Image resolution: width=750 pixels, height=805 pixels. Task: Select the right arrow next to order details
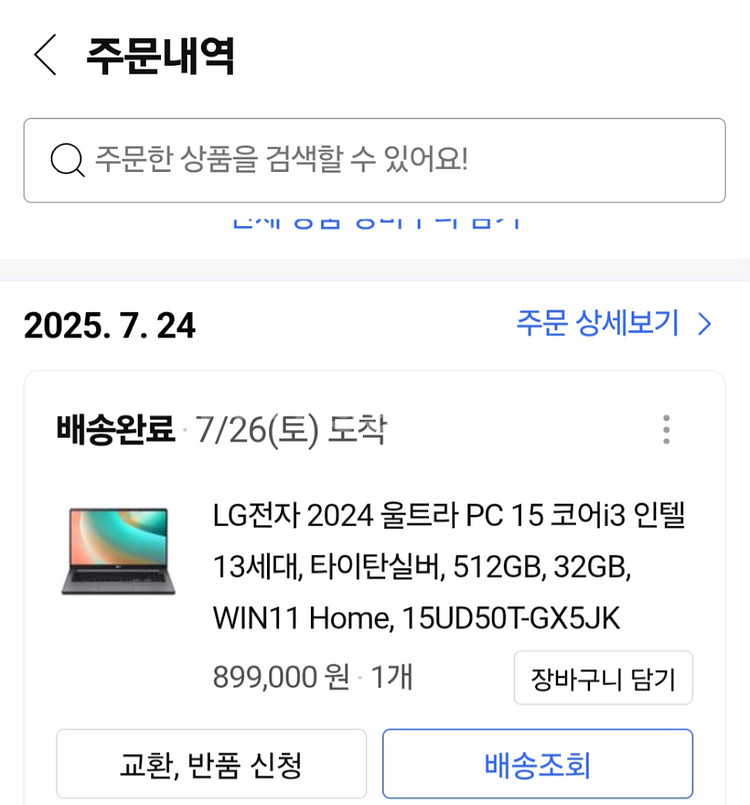[x=703, y=324]
